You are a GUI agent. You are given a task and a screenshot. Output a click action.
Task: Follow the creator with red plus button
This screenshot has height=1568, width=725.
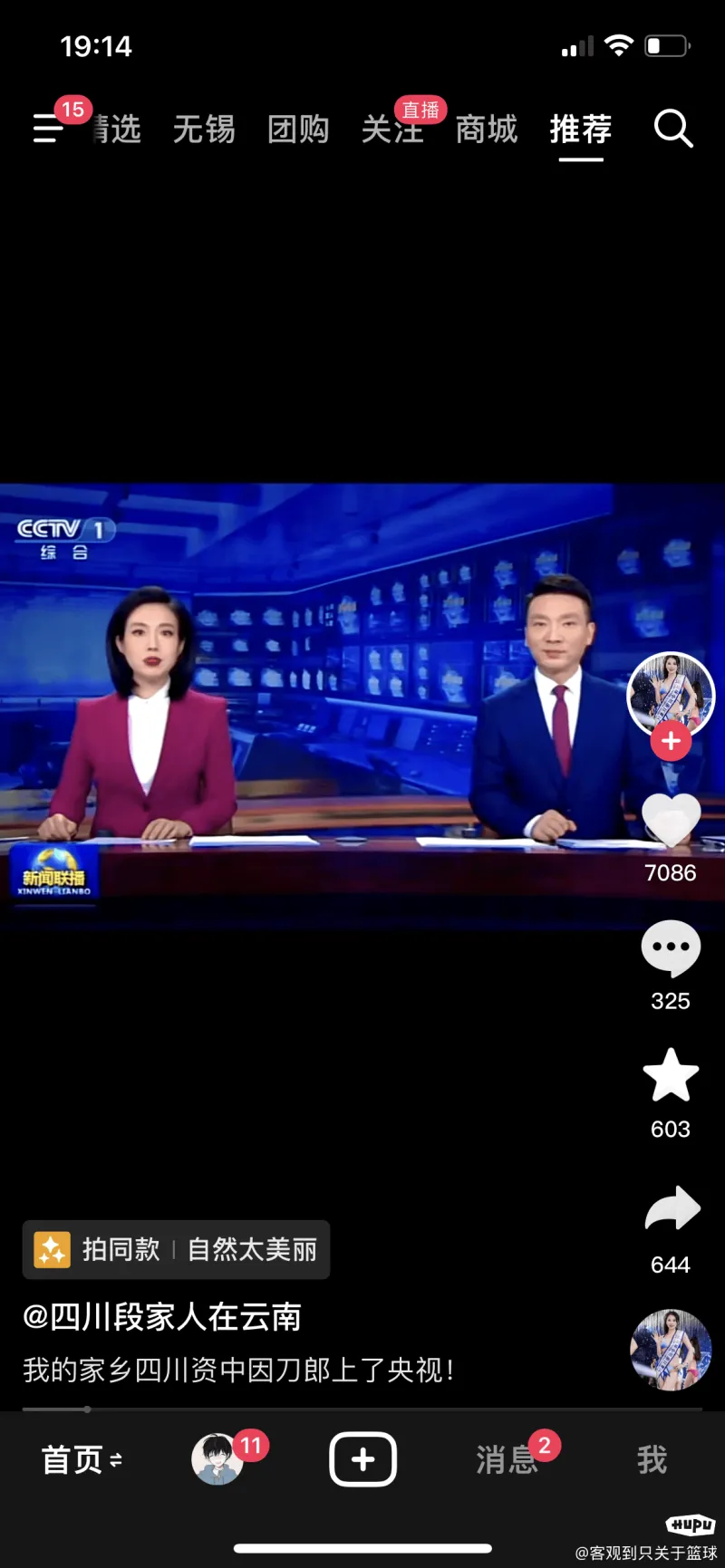coord(671,741)
